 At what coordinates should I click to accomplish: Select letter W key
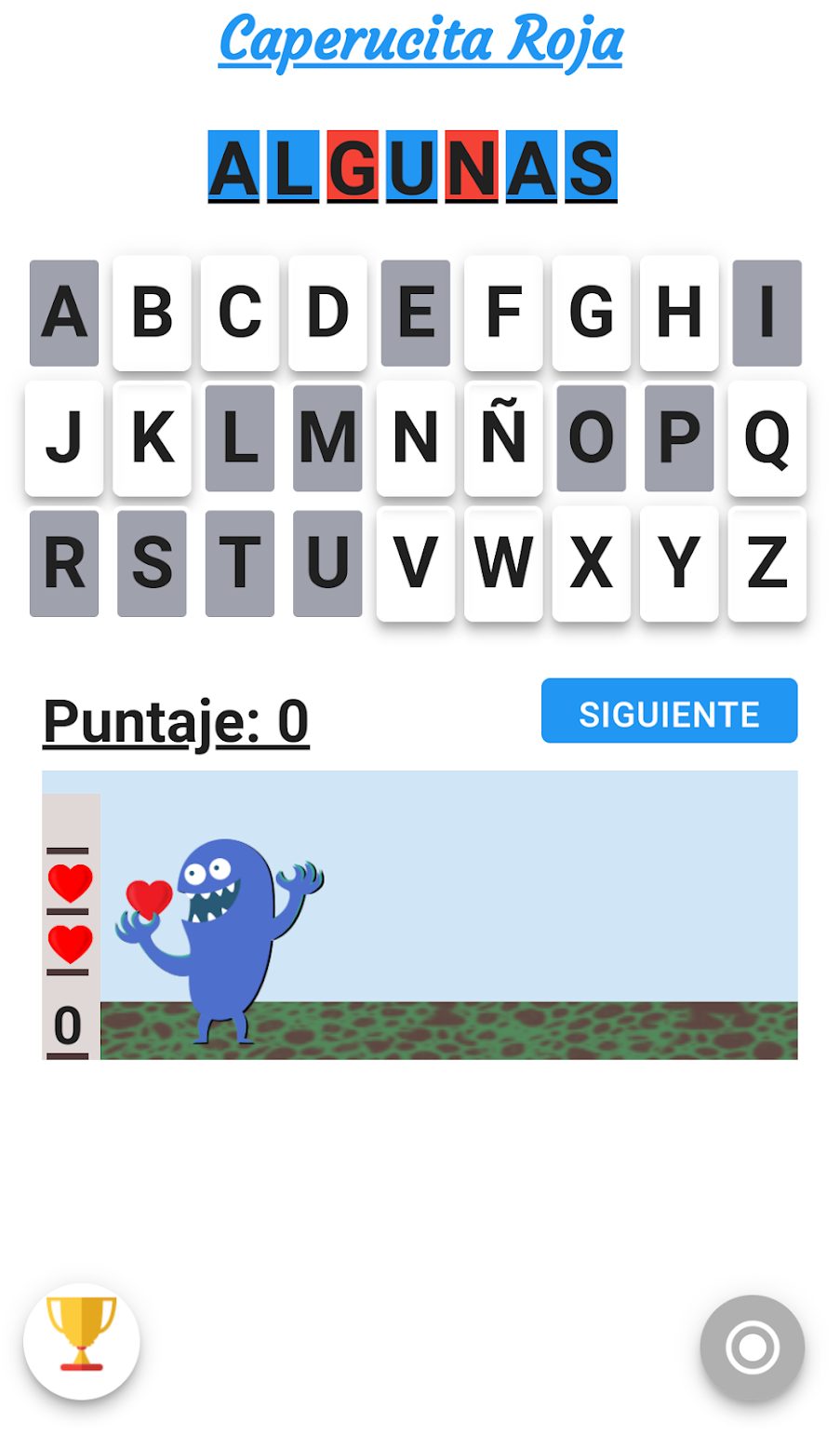click(503, 564)
